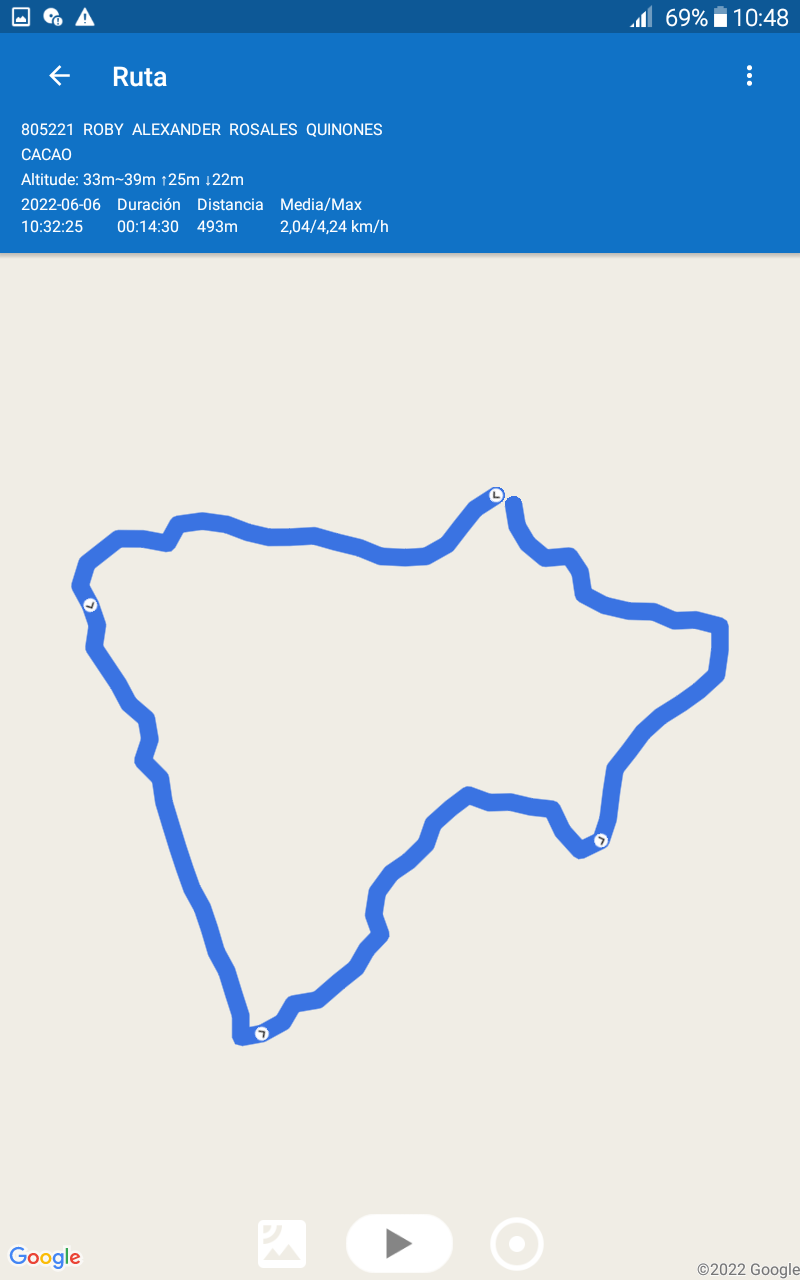
Task: Center the map on the route
Action: (x=517, y=1244)
